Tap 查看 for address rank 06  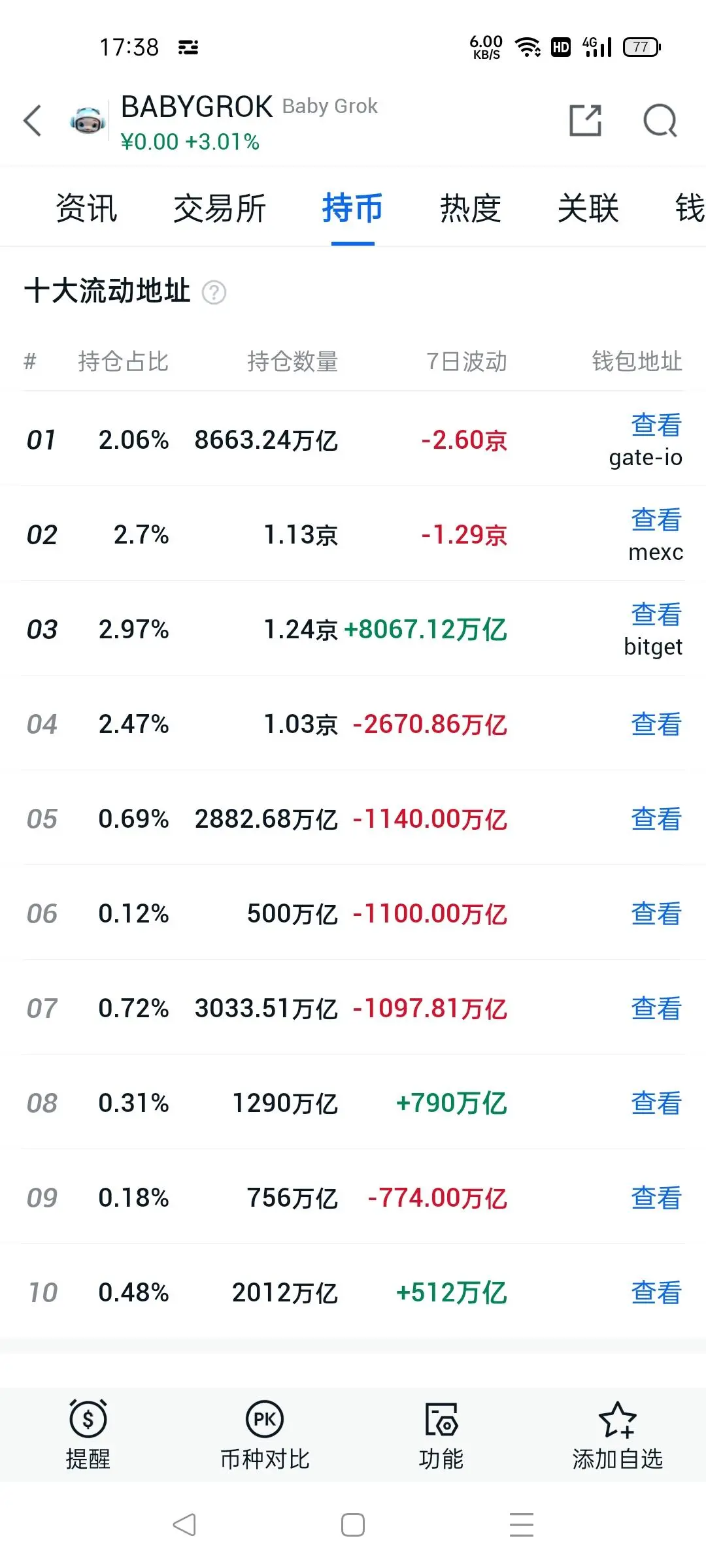(656, 913)
